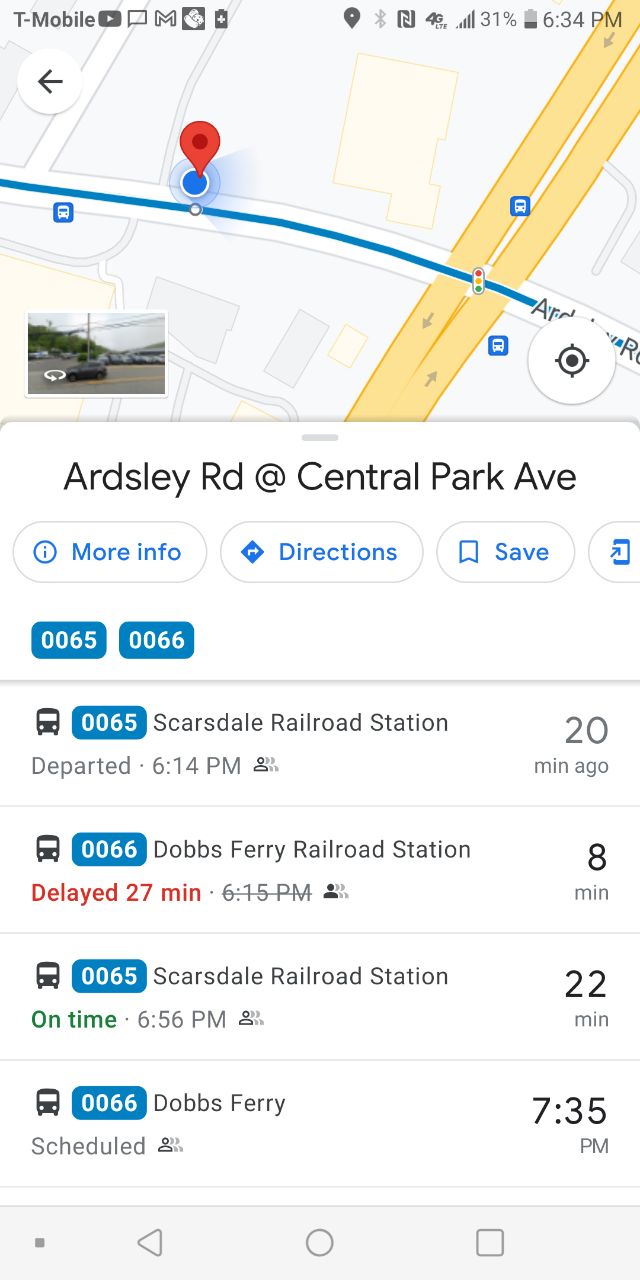Expand the stop details sheet handle
Screen dimensions: 640x1280
point(320,437)
